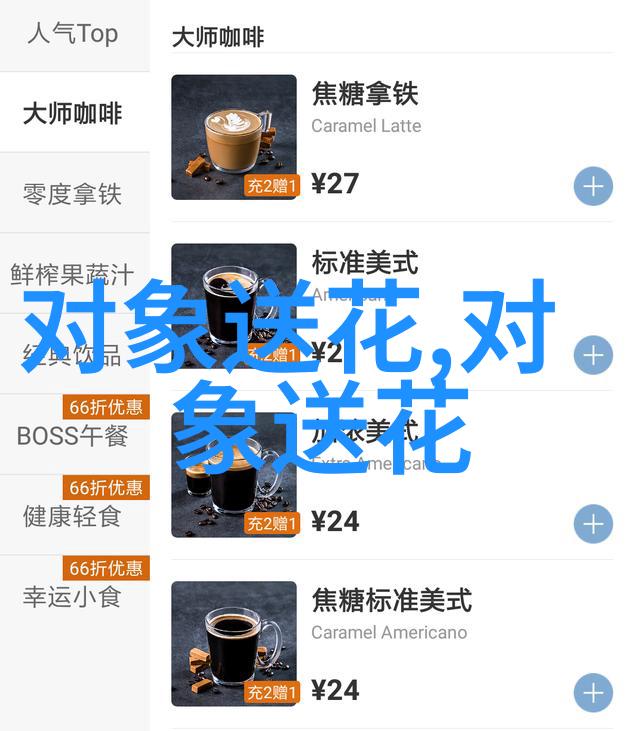Viewport: 640px width, 731px height.
Task: View the 幸运小食 category
Action: pyautogui.click(x=73, y=597)
